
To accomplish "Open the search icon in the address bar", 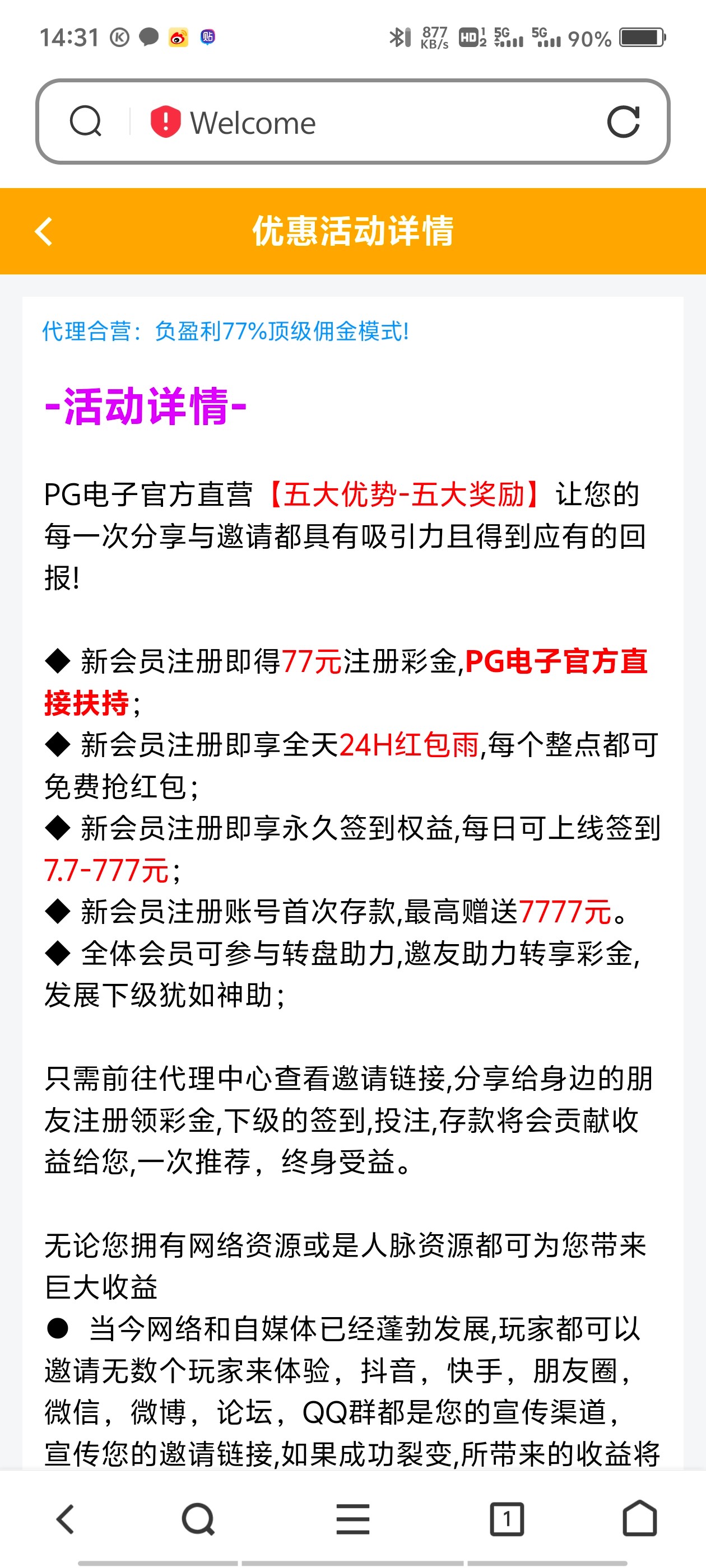I will point(85,121).
